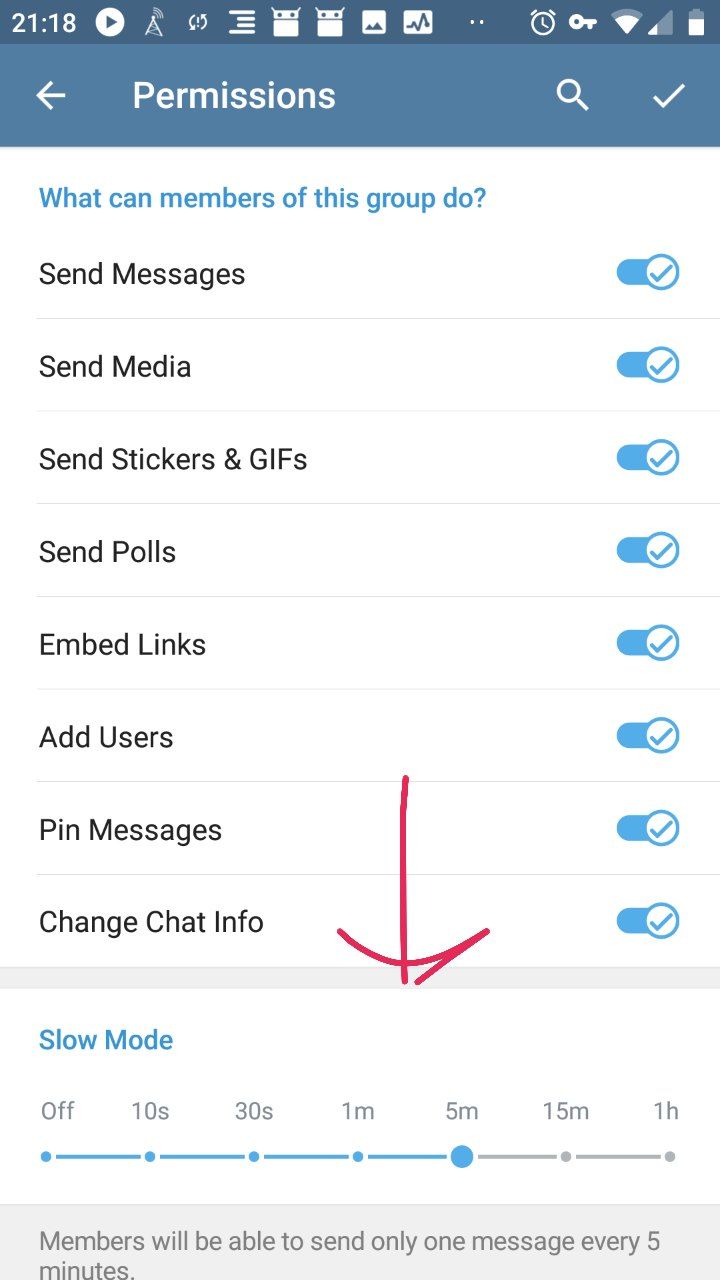Go back from Permissions screen
This screenshot has width=720, height=1280.
pyautogui.click(x=50, y=96)
